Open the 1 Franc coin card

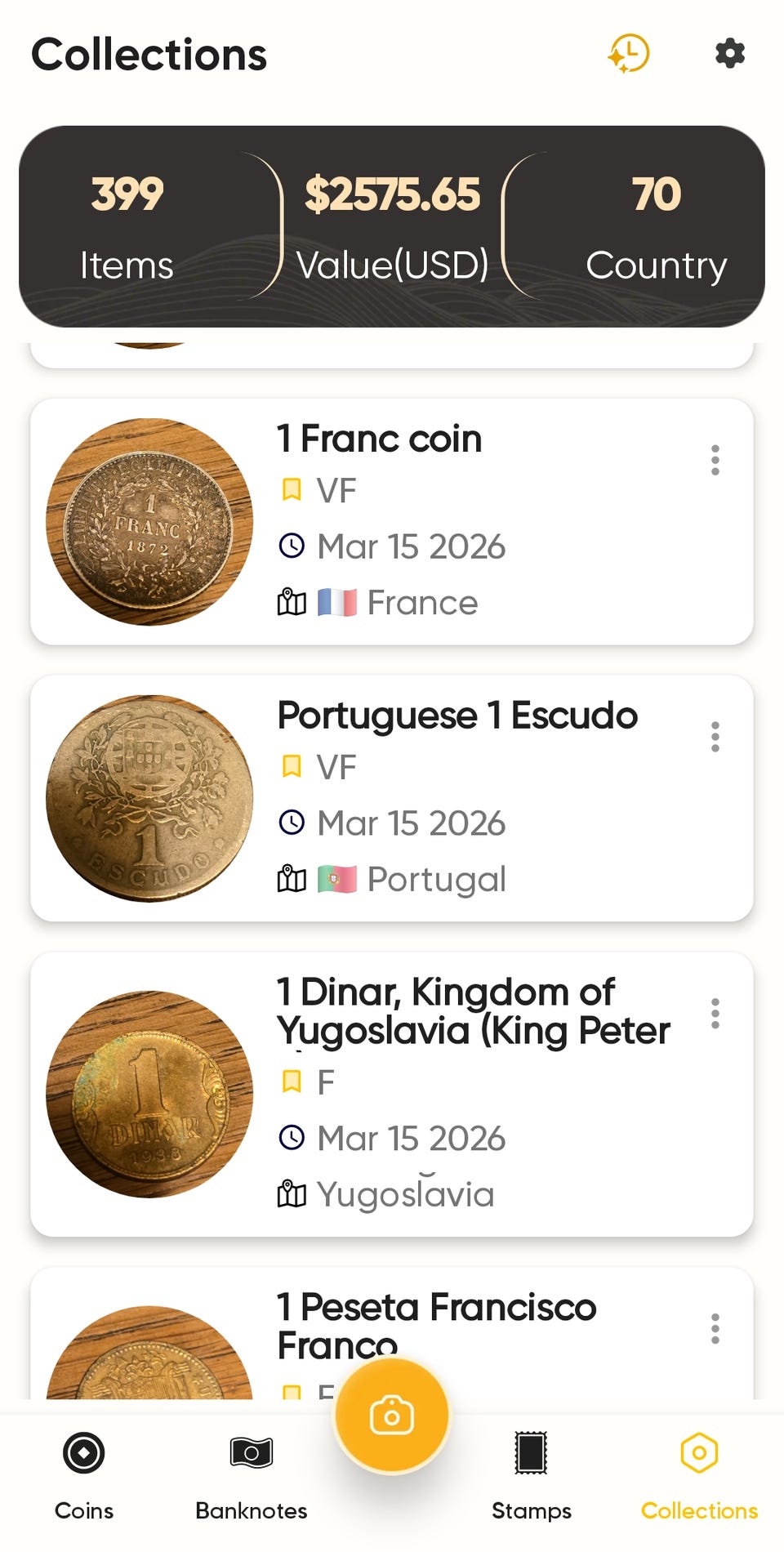pos(392,522)
